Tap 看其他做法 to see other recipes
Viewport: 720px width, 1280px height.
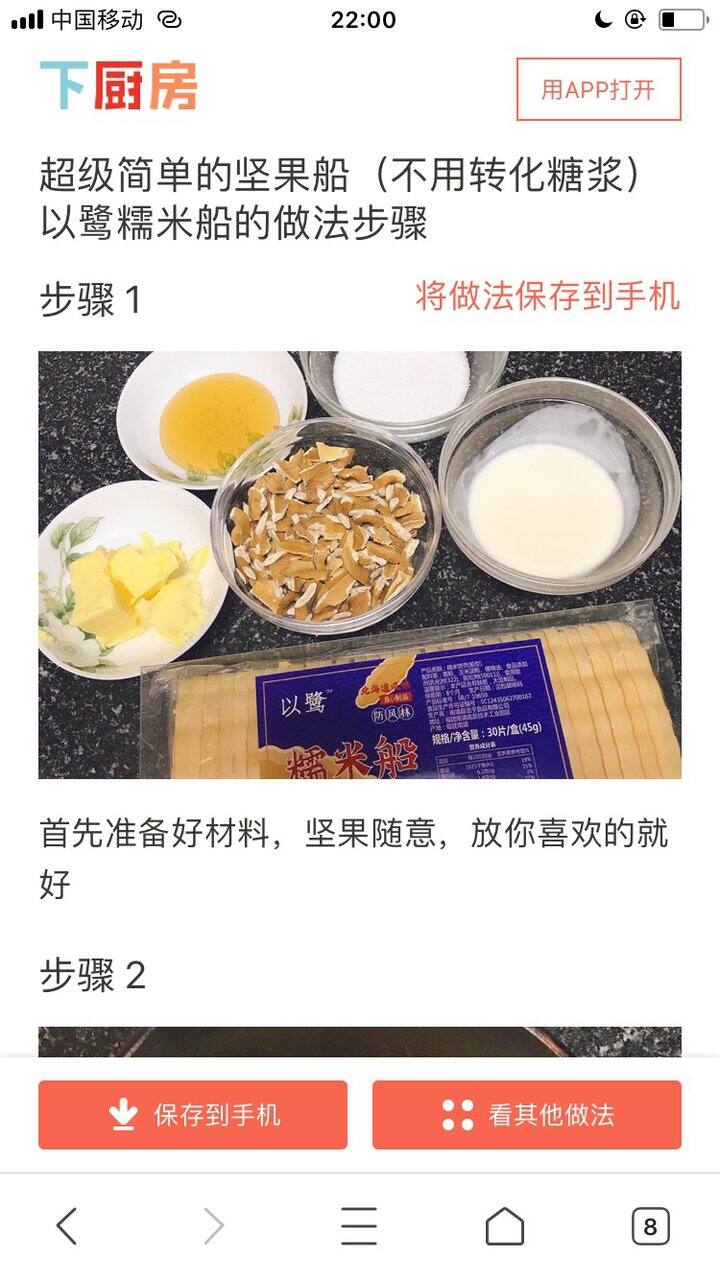coord(527,1115)
